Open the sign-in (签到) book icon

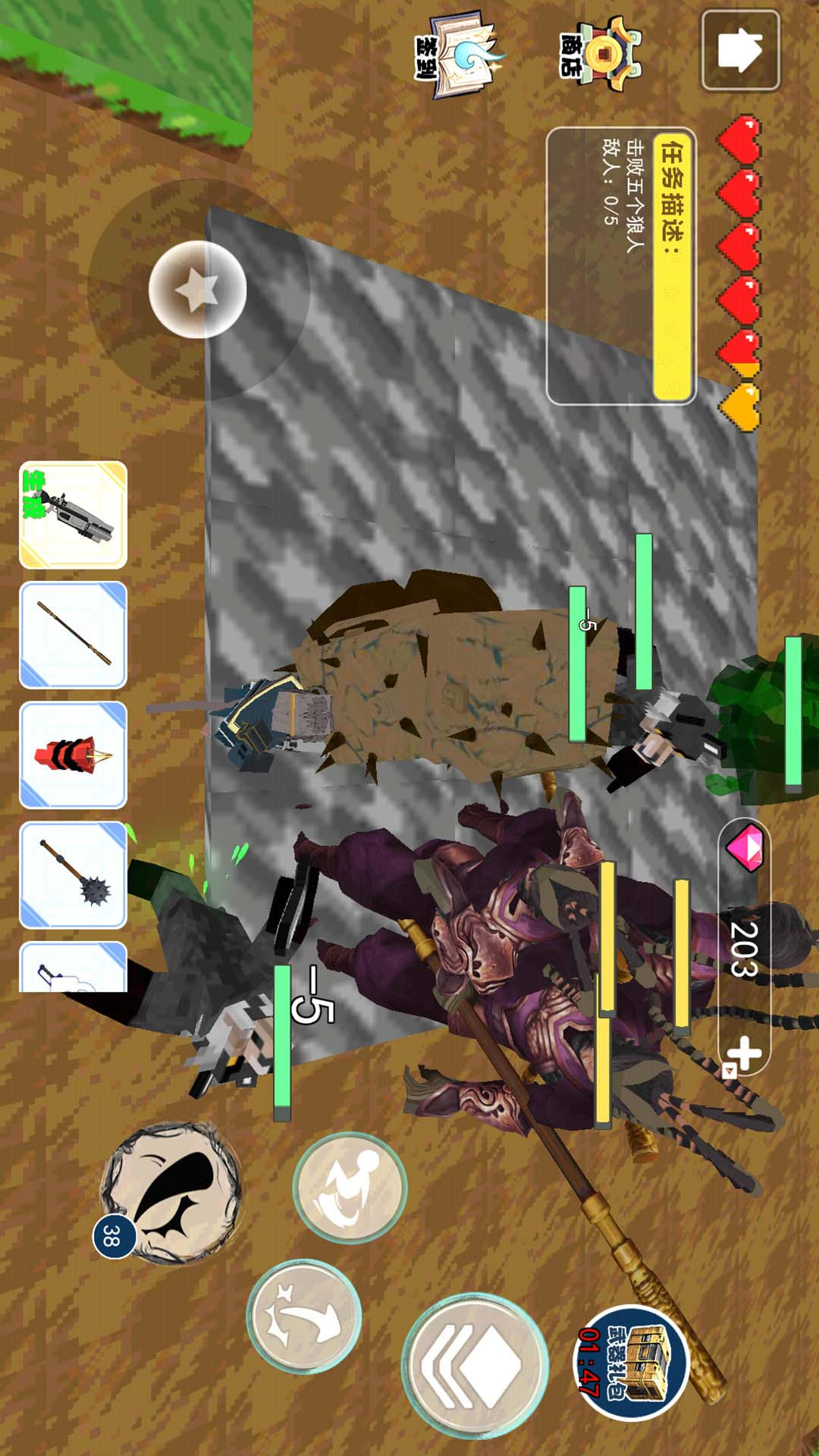pos(460,55)
